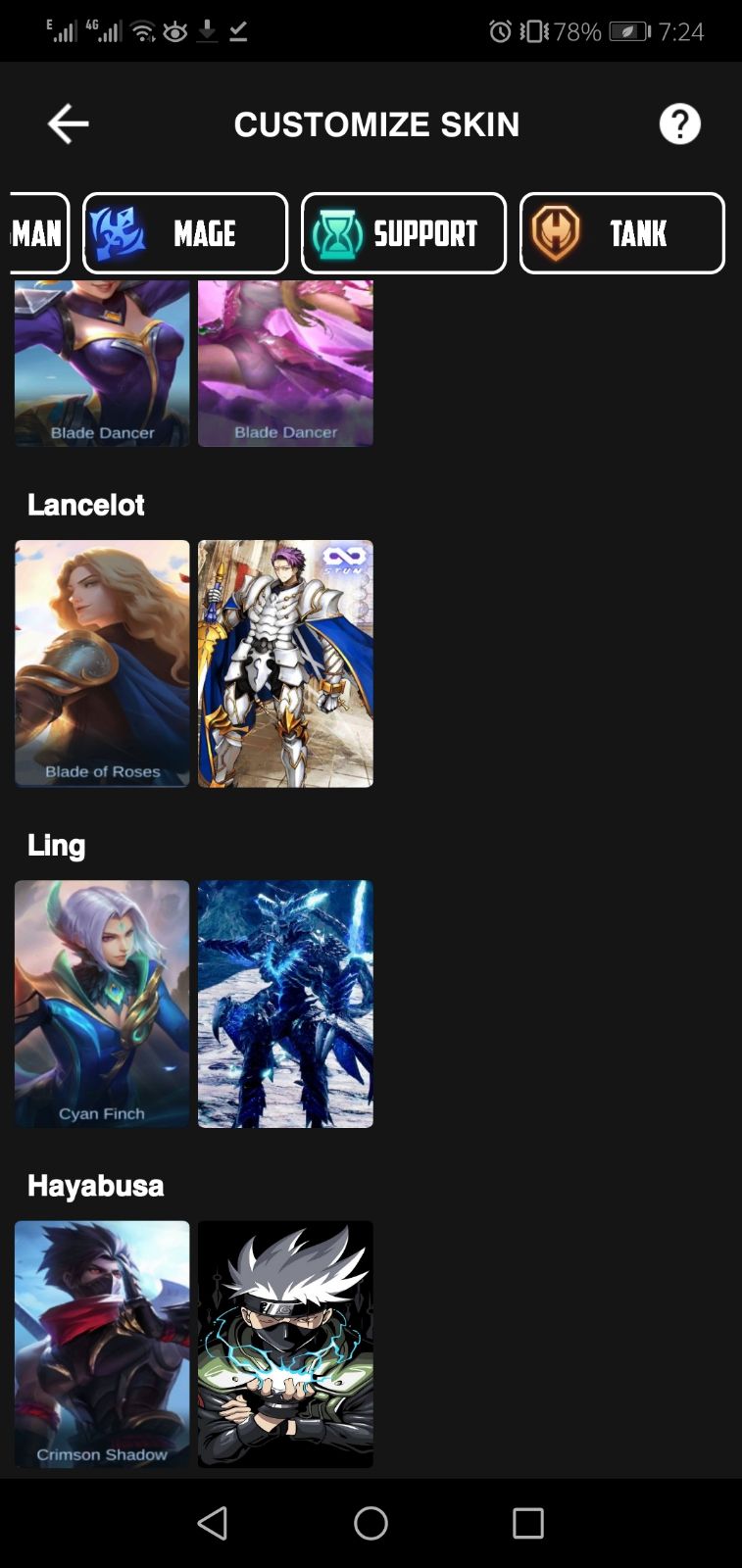The height and width of the screenshot is (1568, 742).
Task: Tap the system home button
Action: [371, 1523]
